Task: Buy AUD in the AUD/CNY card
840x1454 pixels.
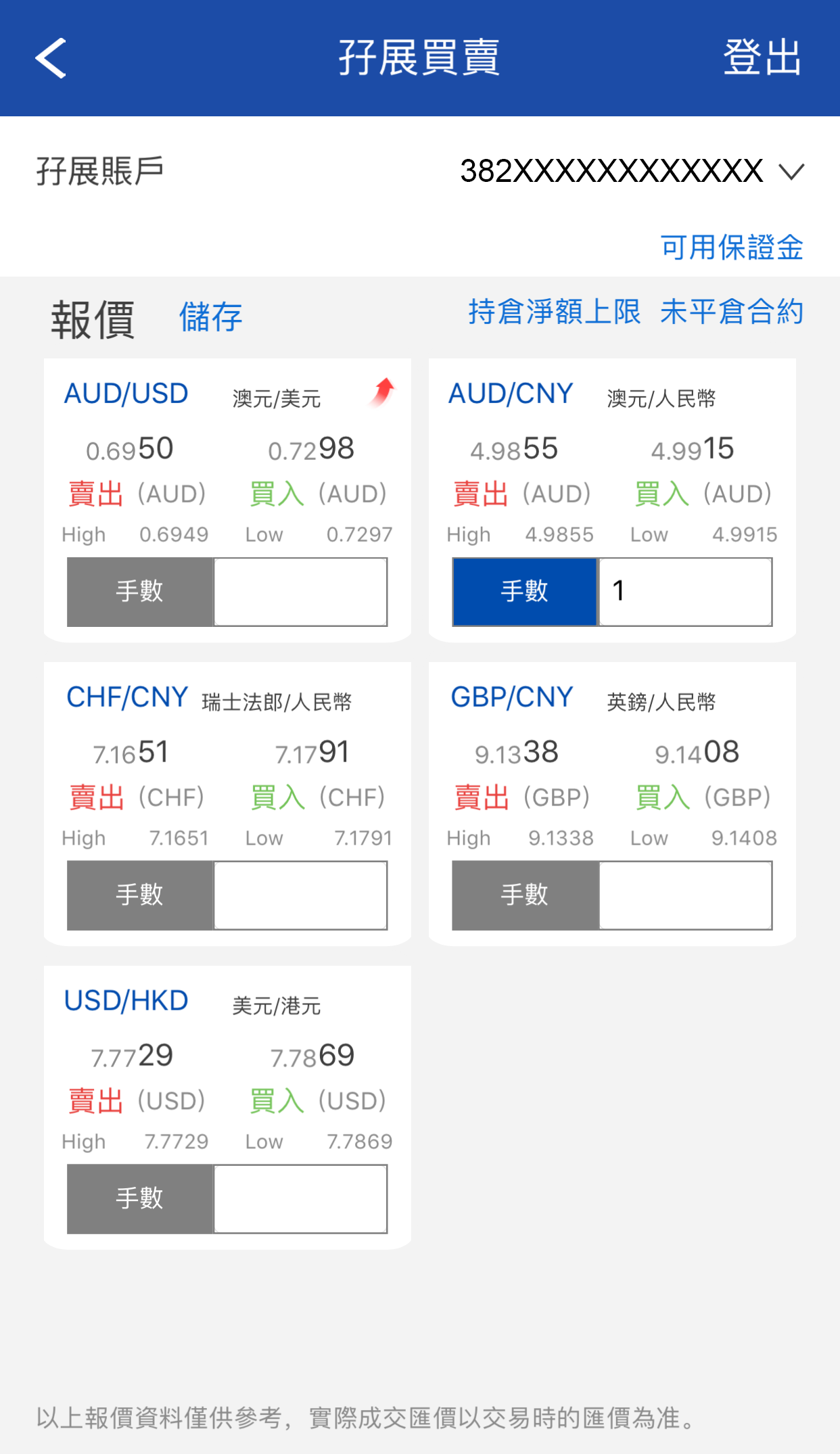Action: click(x=662, y=494)
